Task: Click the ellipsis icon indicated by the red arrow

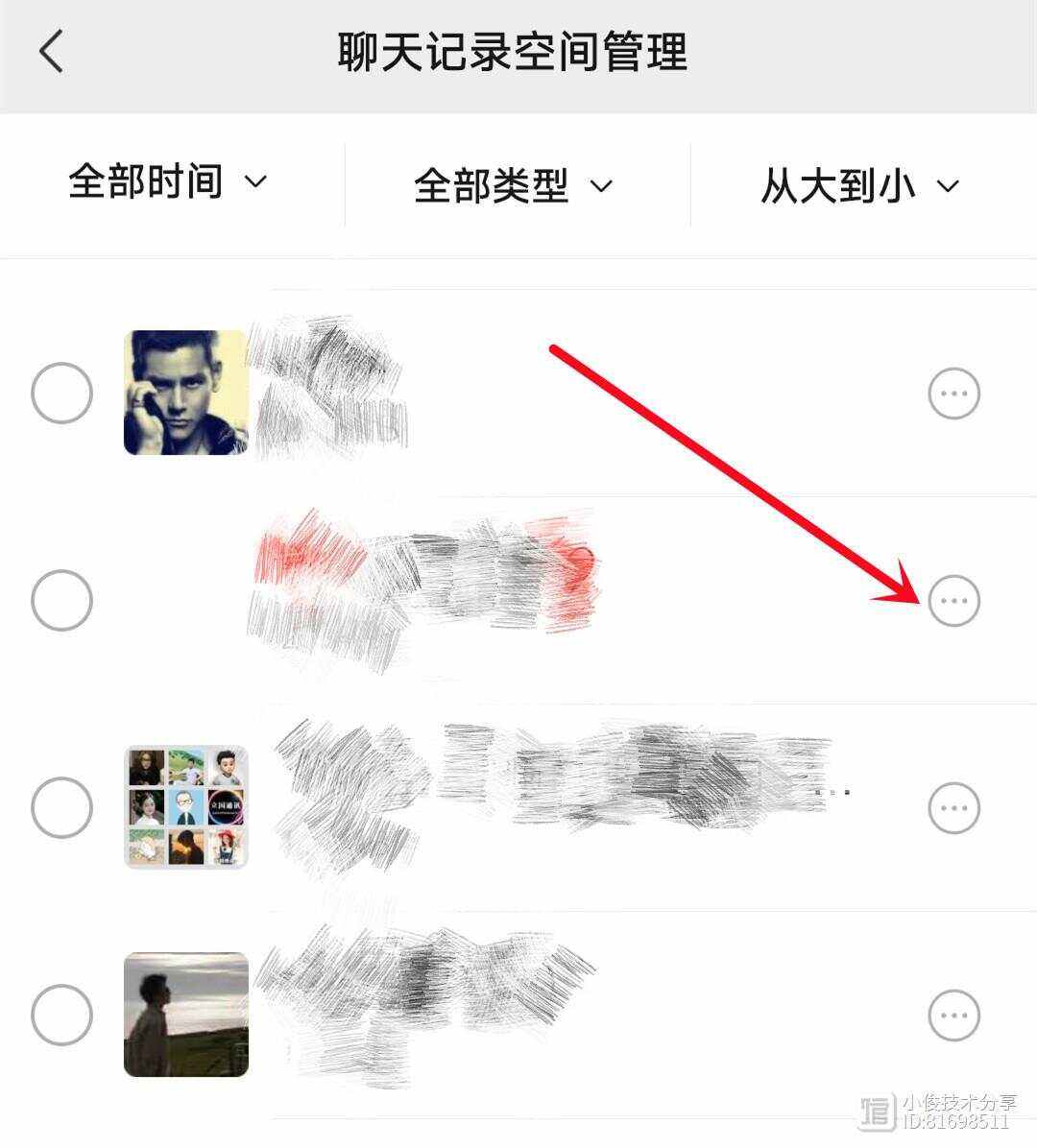Action: pyautogui.click(x=953, y=600)
